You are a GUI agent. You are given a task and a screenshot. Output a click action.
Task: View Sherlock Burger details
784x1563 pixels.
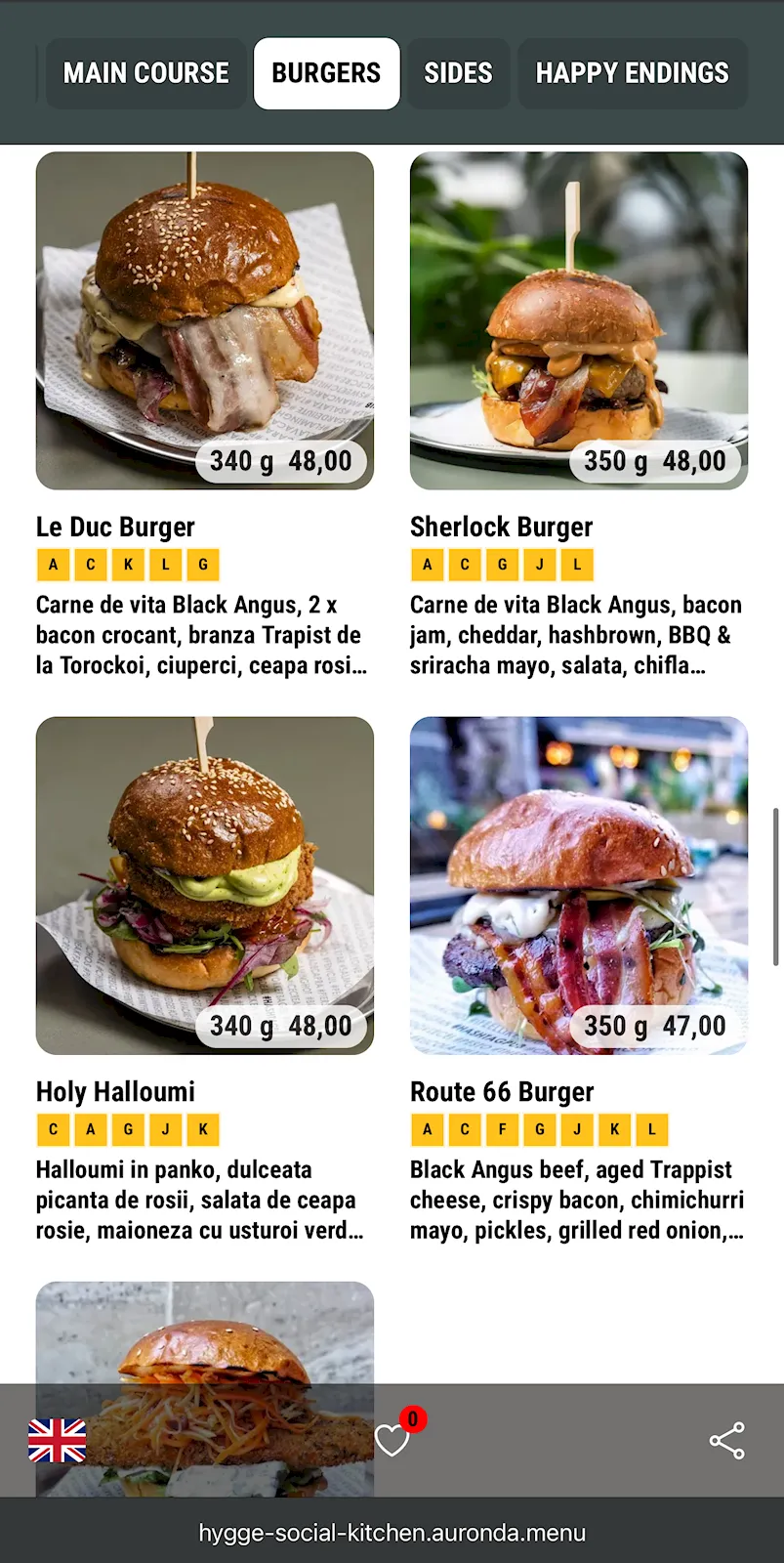(578, 320)
